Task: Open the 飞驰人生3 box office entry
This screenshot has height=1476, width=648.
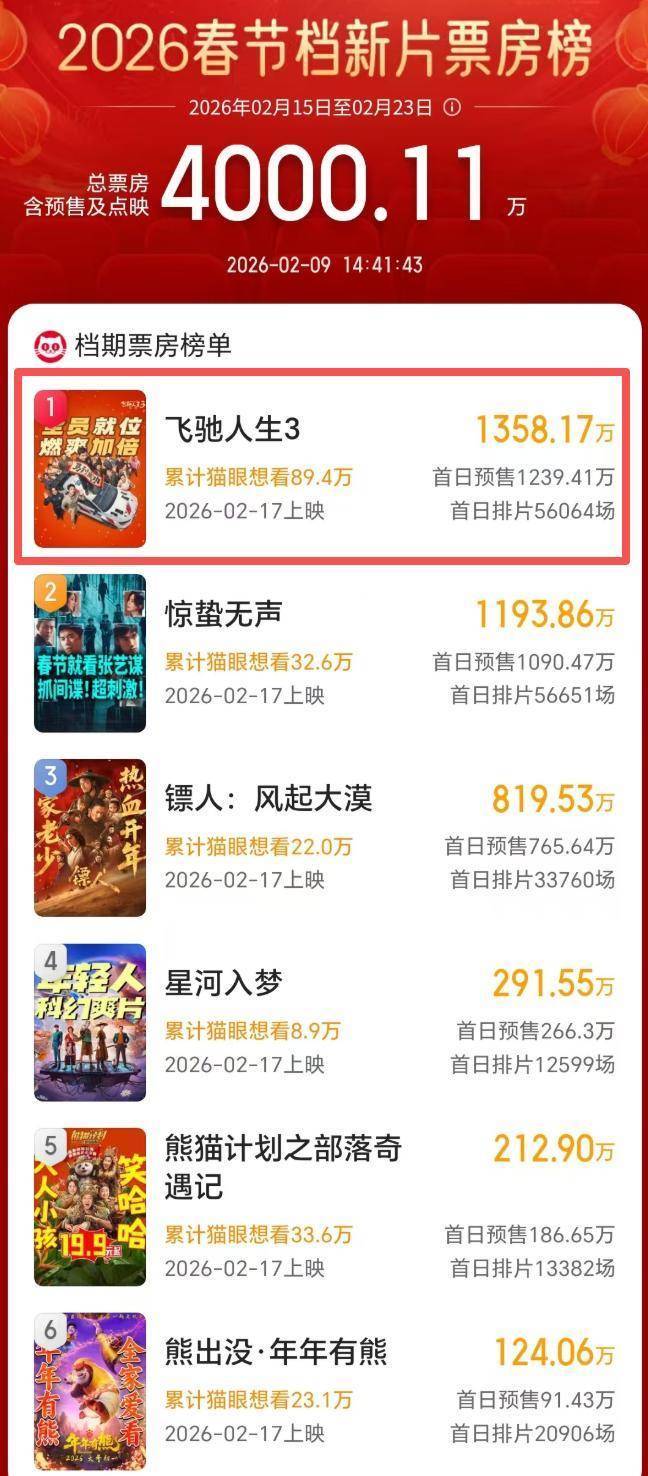Action: 322,468
